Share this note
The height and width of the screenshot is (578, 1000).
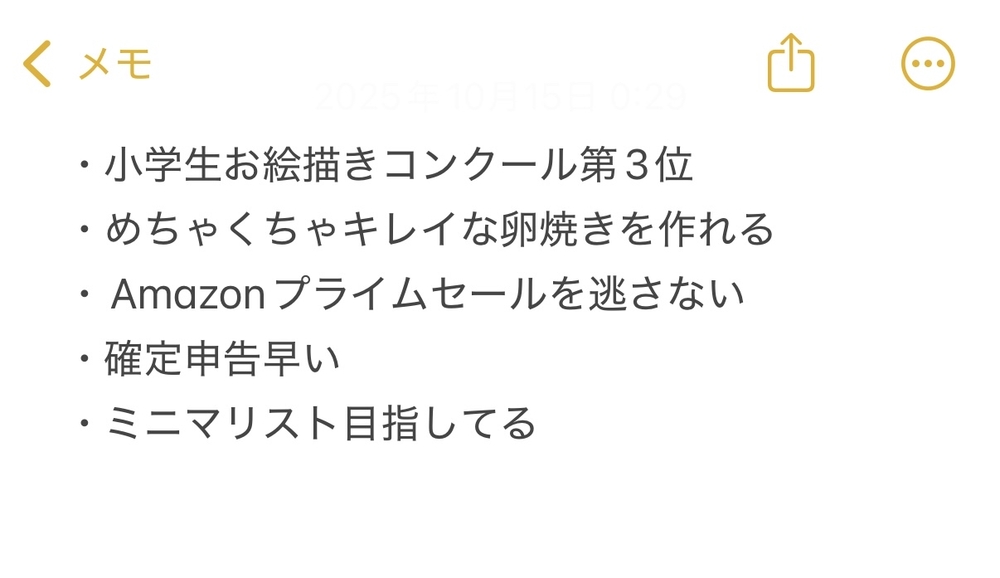(x=791, y=64)
